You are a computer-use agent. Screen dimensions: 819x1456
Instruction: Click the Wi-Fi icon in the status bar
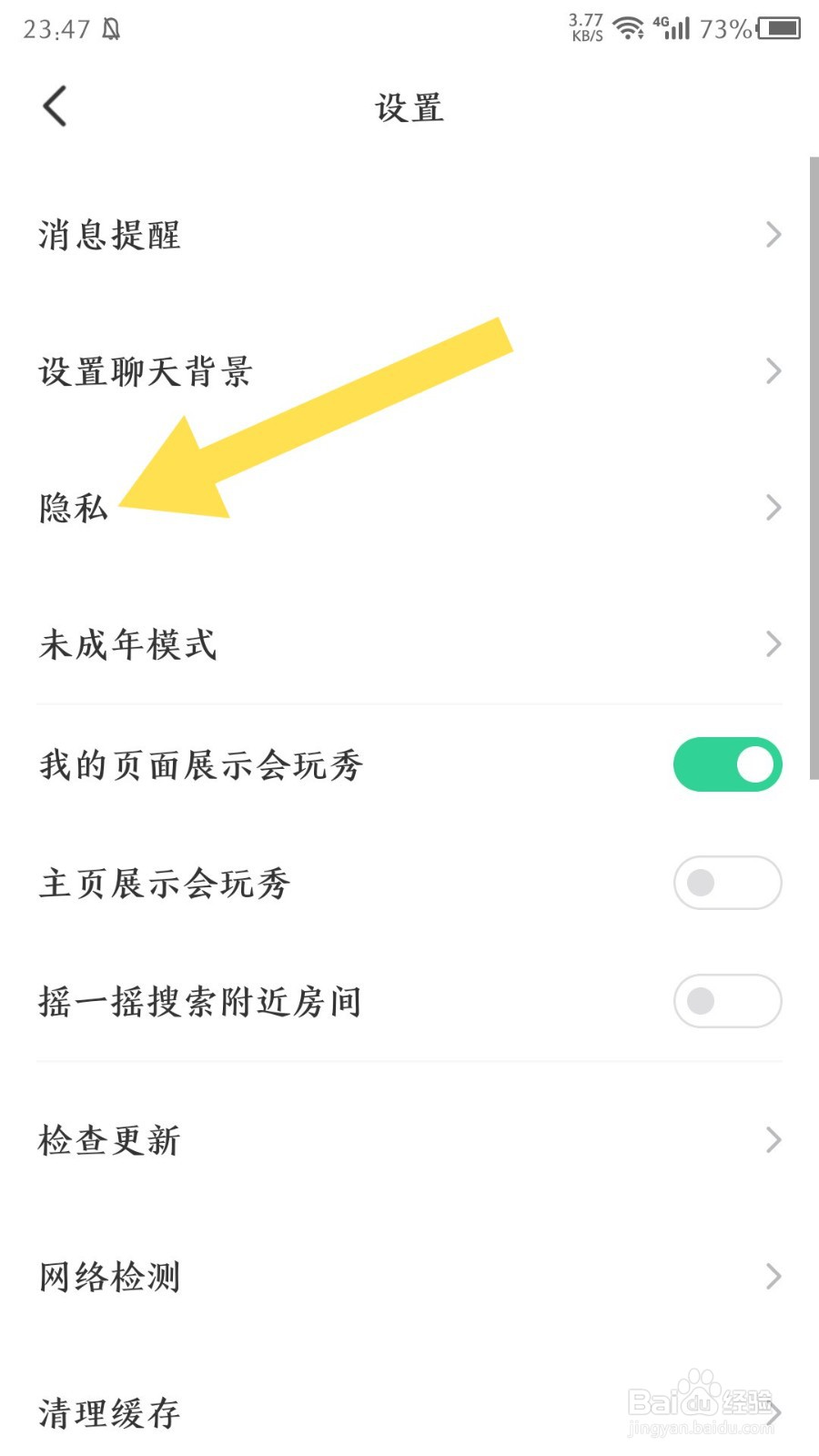click(x=629, y=29)
